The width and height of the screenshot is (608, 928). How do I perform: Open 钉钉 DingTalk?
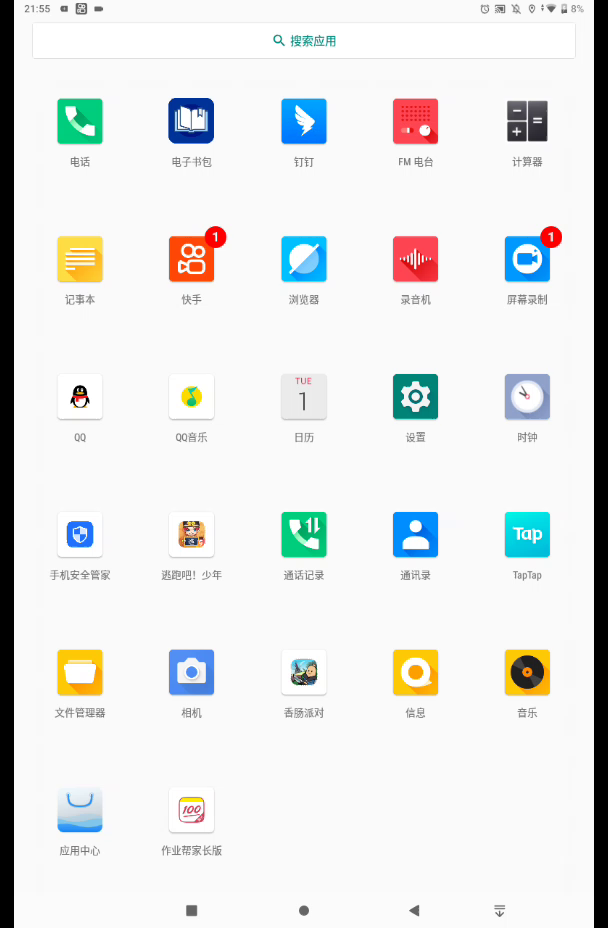click(x=304, y=121)
